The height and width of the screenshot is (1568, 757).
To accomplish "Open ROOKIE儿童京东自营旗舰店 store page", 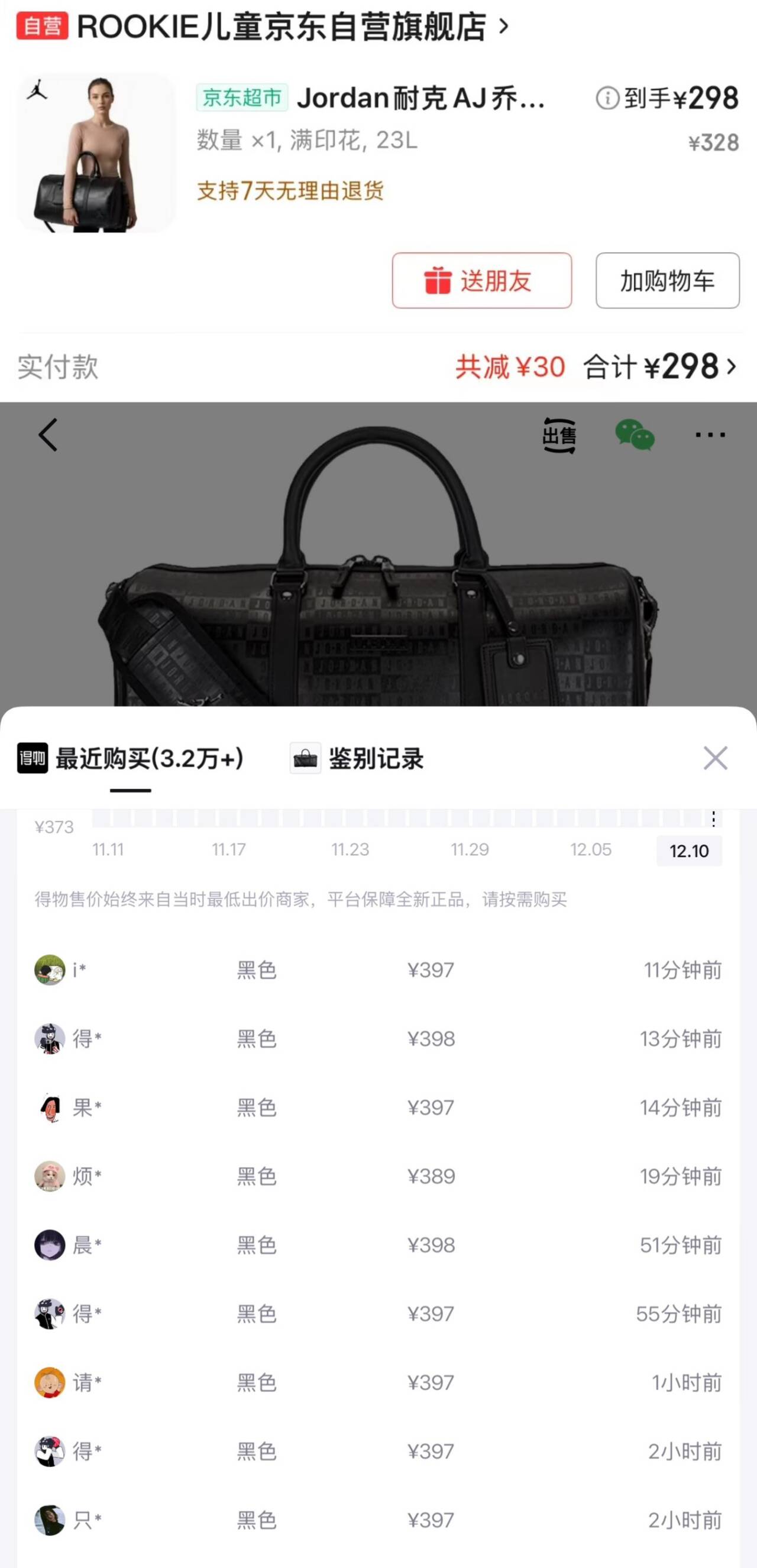I will [x=280, y=27].
